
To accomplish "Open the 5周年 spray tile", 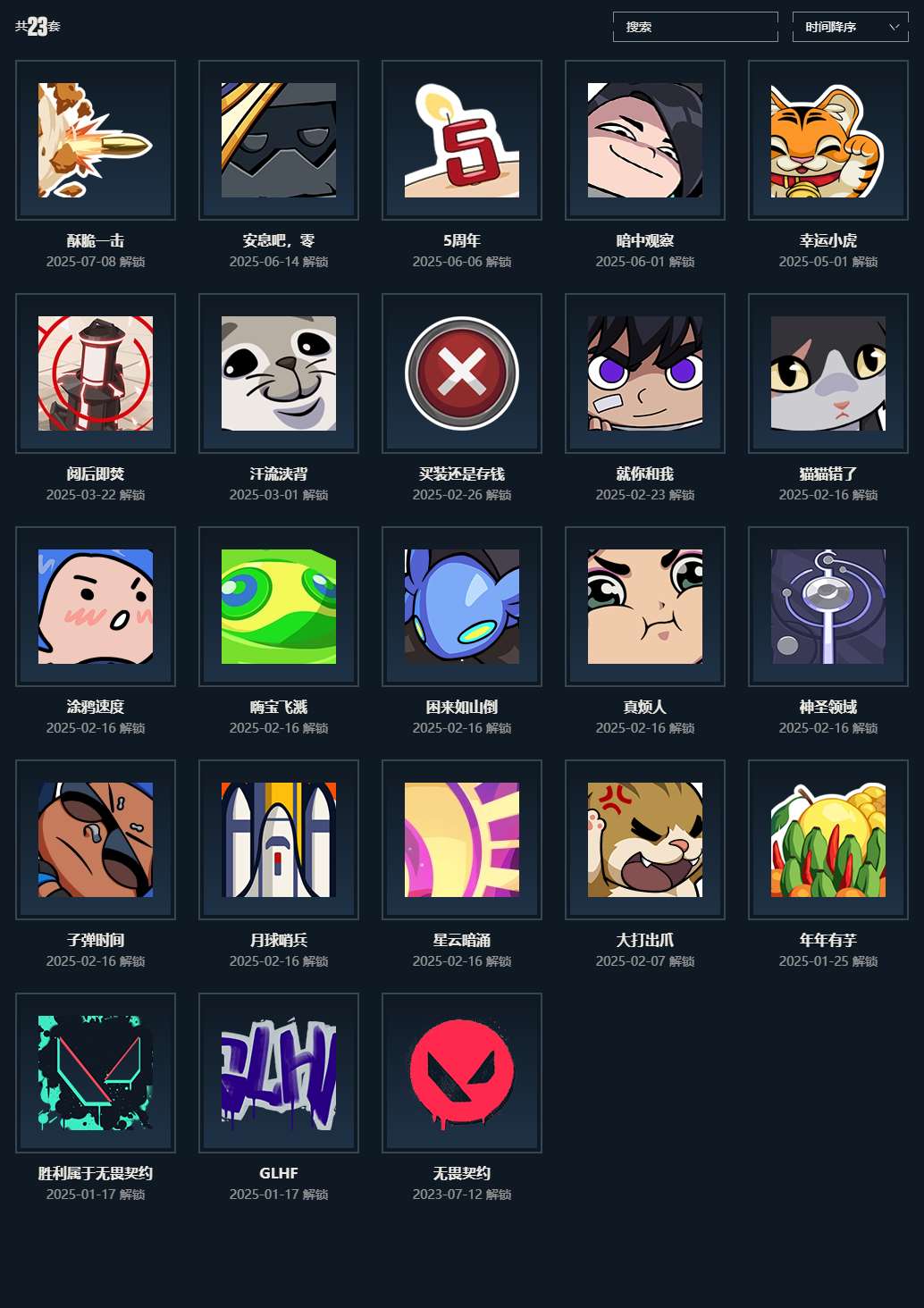I will pos(462,140).
